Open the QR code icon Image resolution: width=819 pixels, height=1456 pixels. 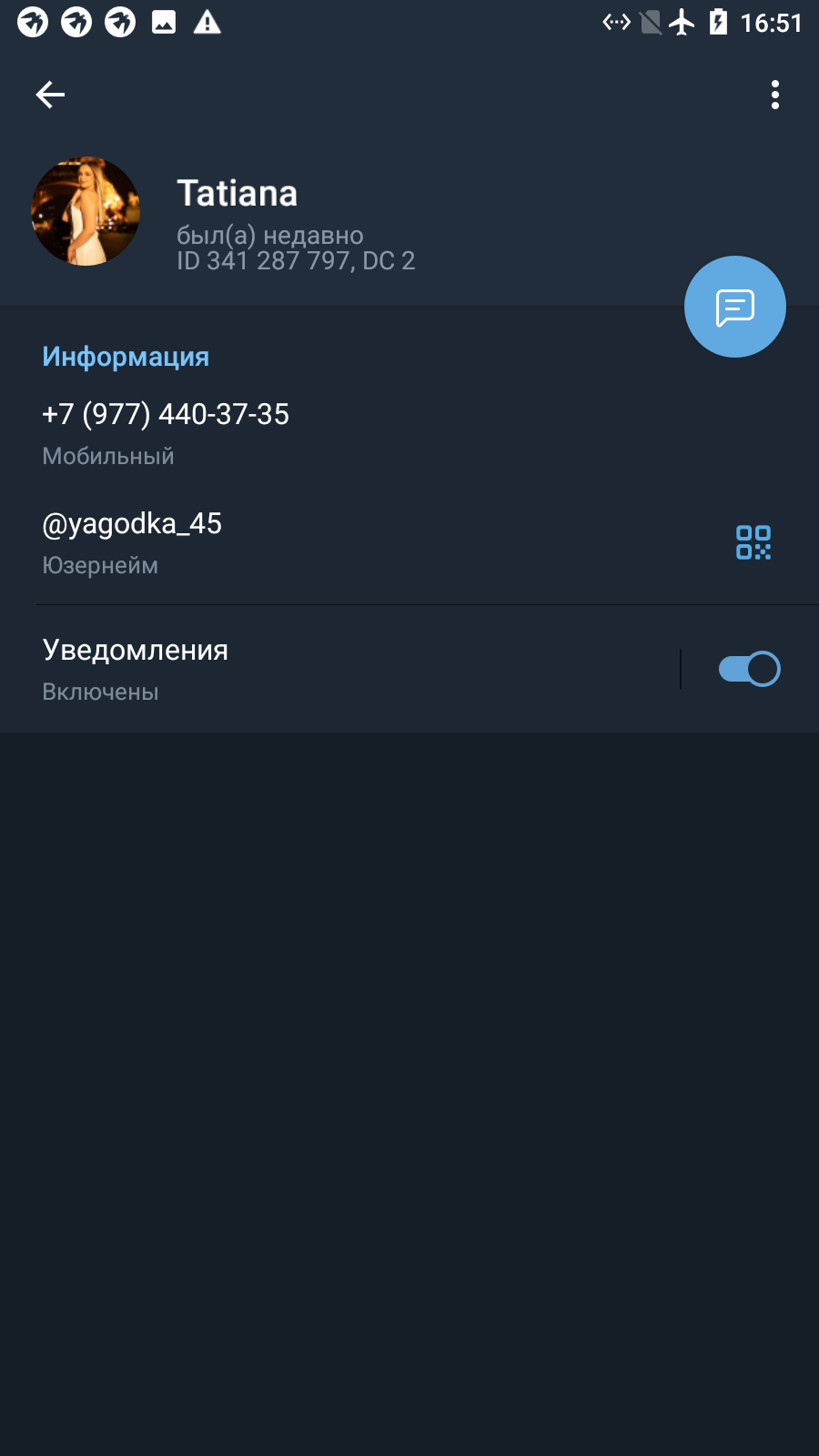point(753,542)
